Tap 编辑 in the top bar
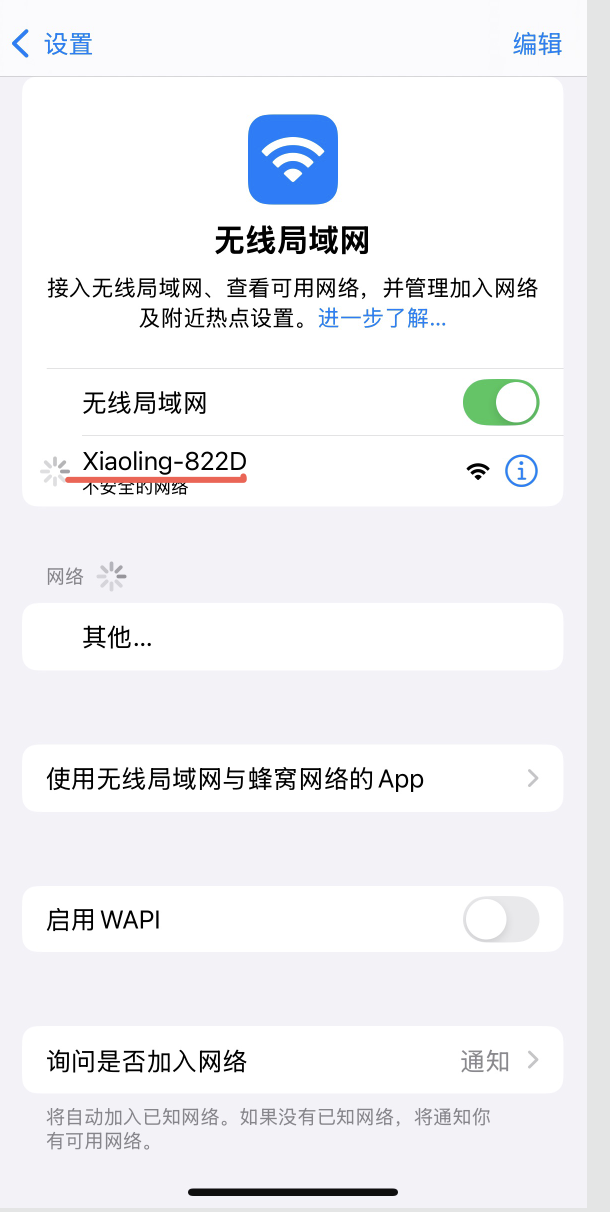Image resolution: width=610 pixels, height=1212 pixels. [x=537, y=44]
